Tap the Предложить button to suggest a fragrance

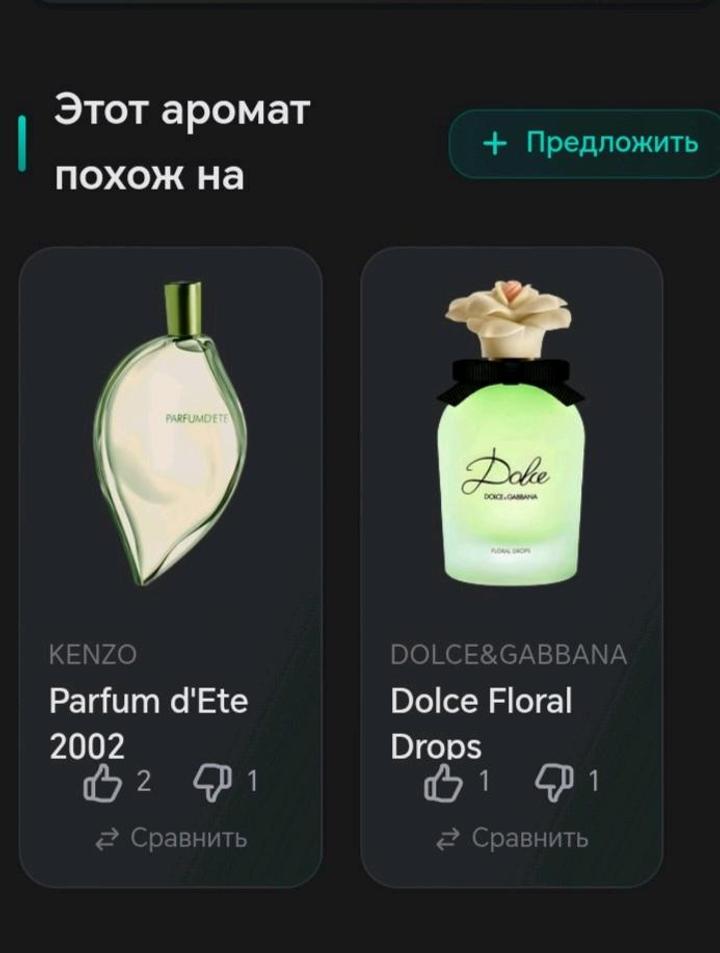588,143
